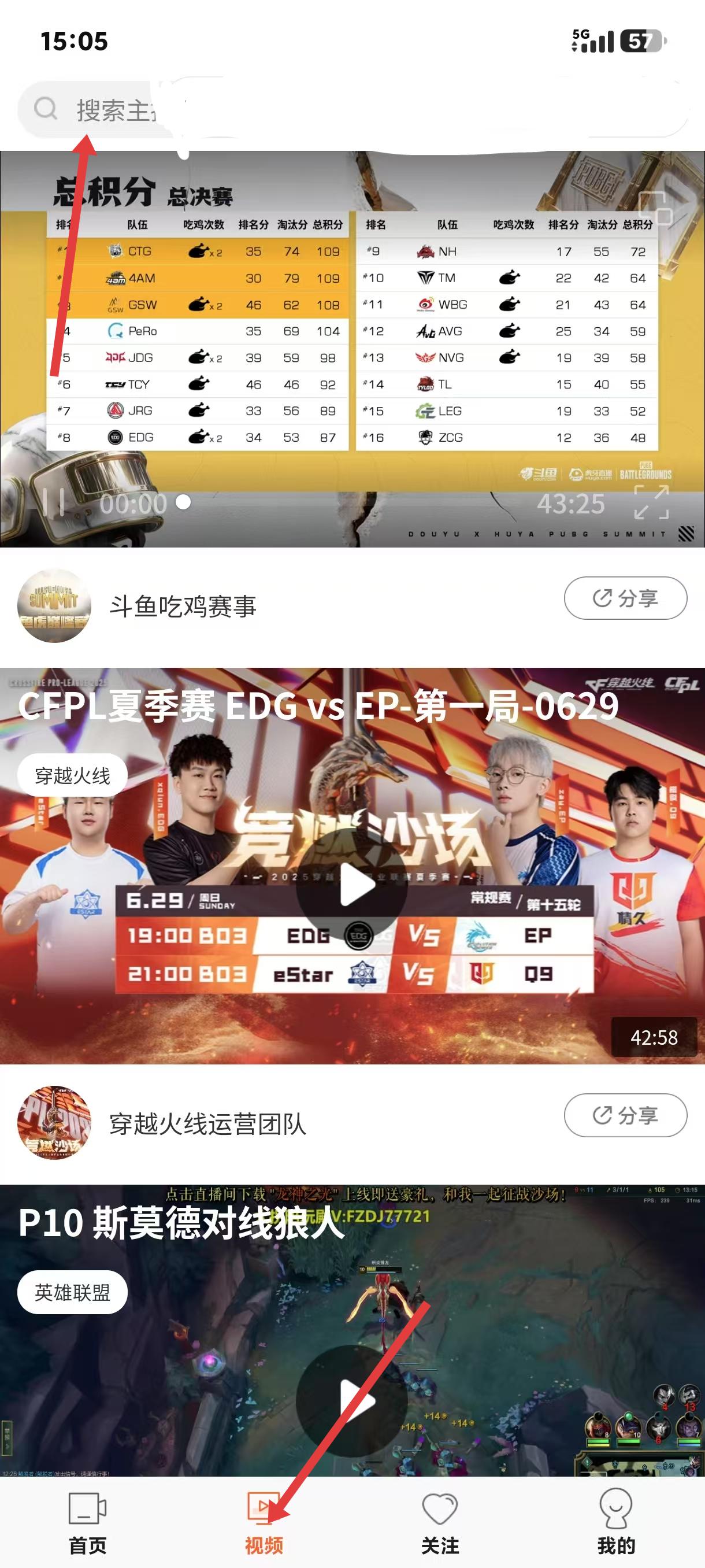Screen dimensions: 705x1568
Task: Share the 穿越火线运营团队 video
Action: point(625,1116)
